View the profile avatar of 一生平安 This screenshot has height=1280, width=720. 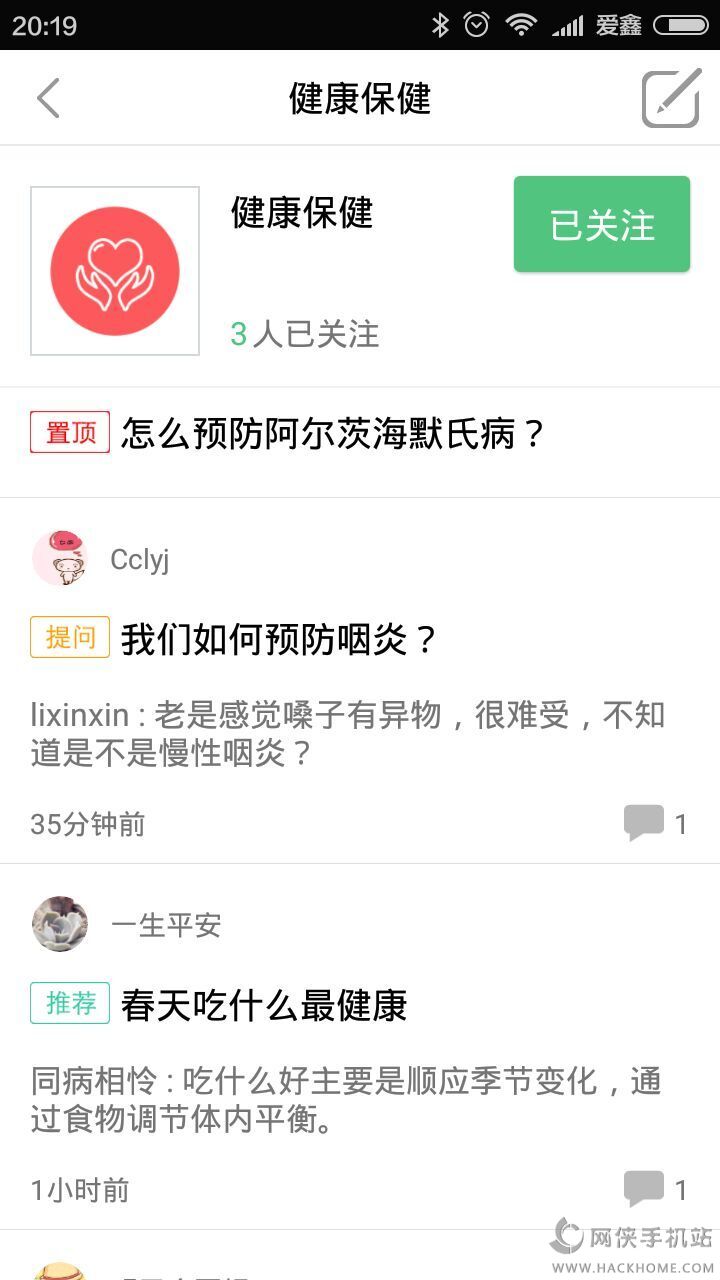click(60, 925)
